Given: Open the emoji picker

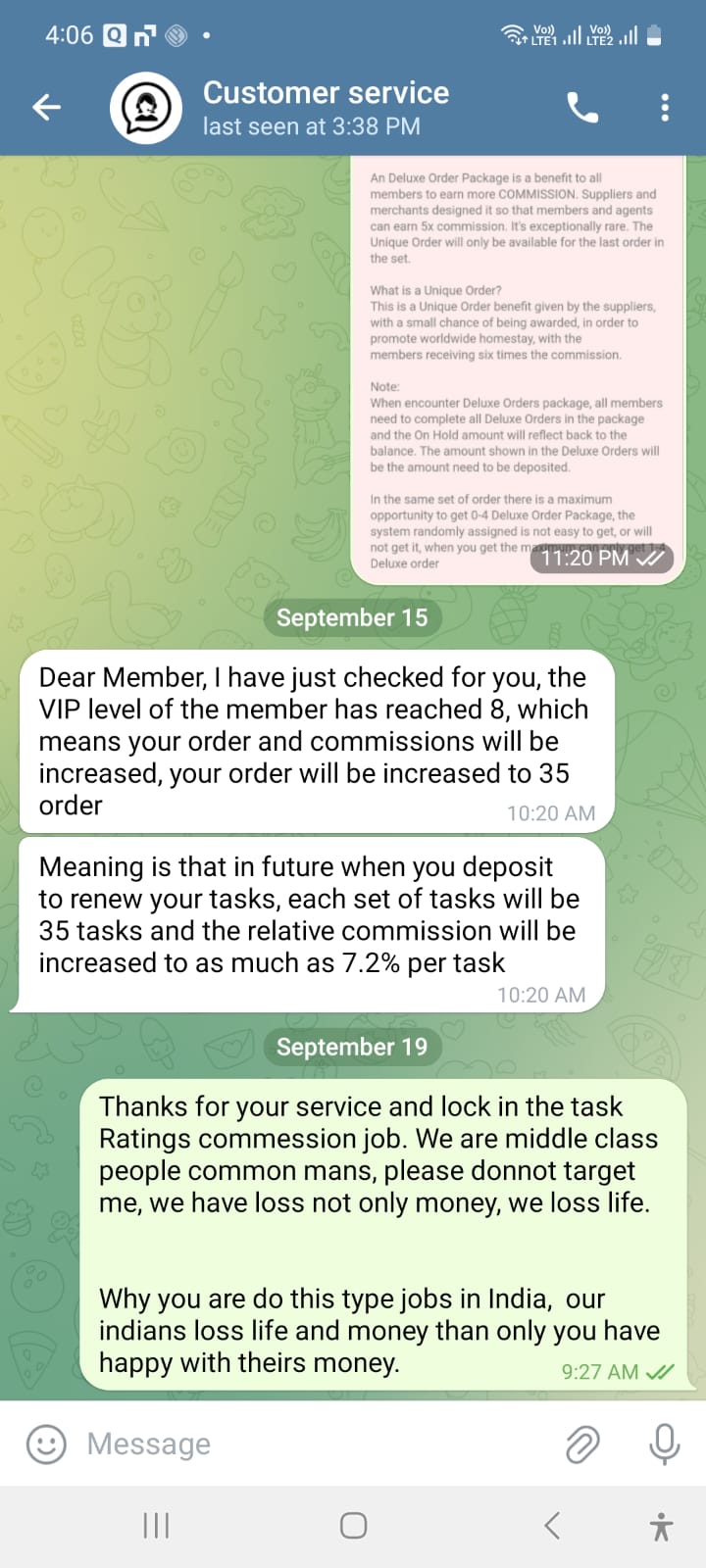Looking at the screenshot, I should 45,1444.
